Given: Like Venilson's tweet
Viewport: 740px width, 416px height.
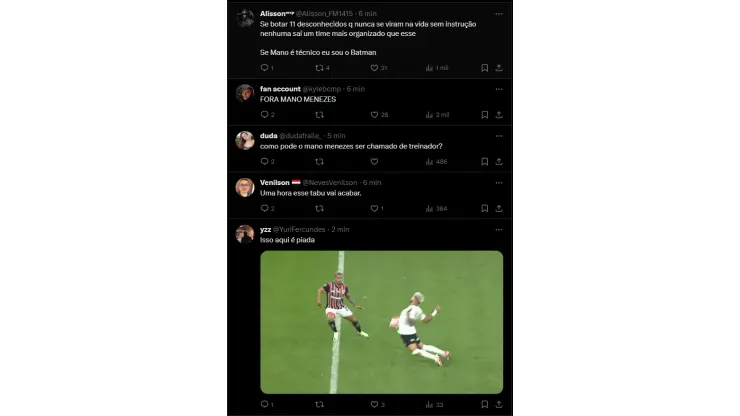Looking at the screenshot, I should [375, 208].
